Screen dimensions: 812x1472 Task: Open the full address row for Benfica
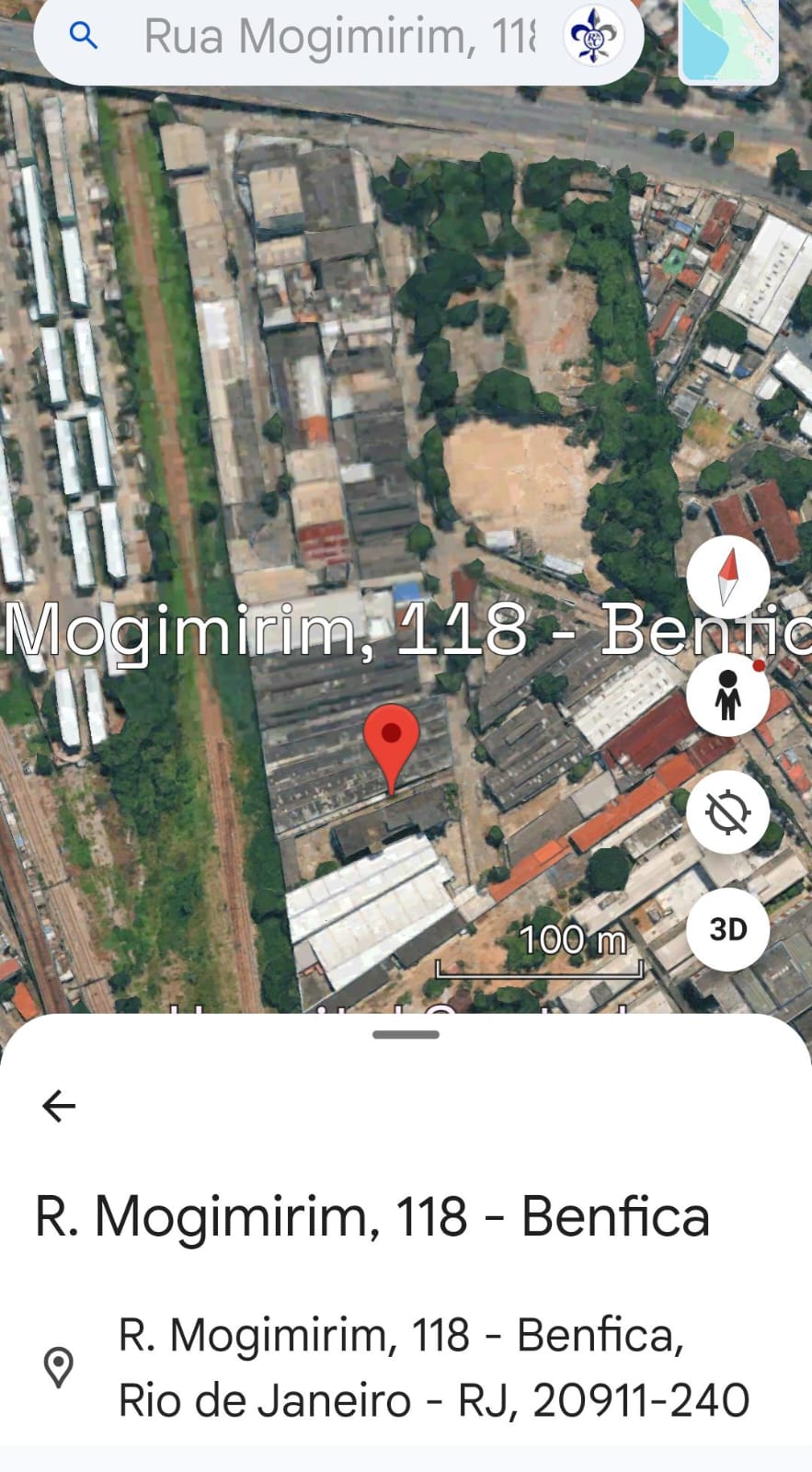point(432,1367)
